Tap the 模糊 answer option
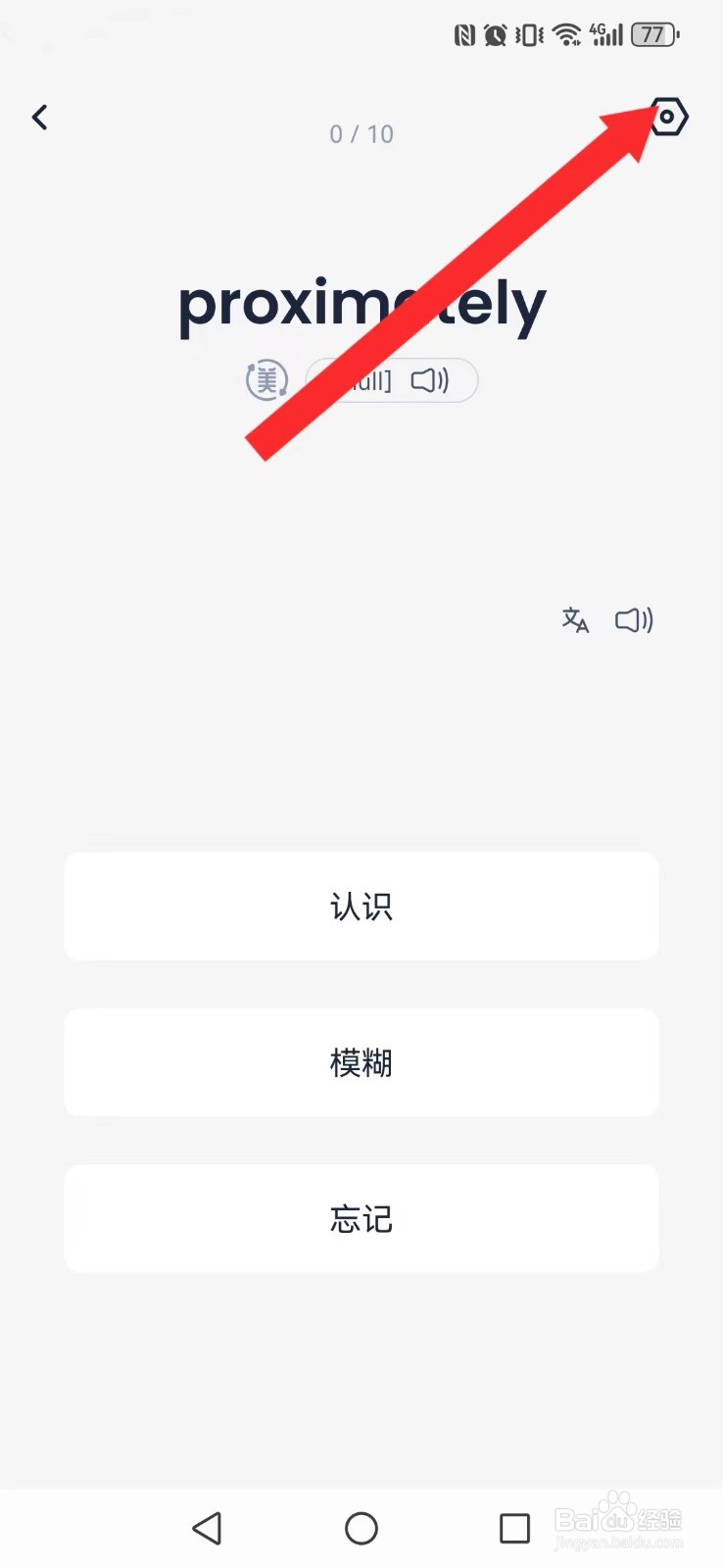The width and height of the screenshot is (723, 1568). (x=361, y=1062)
